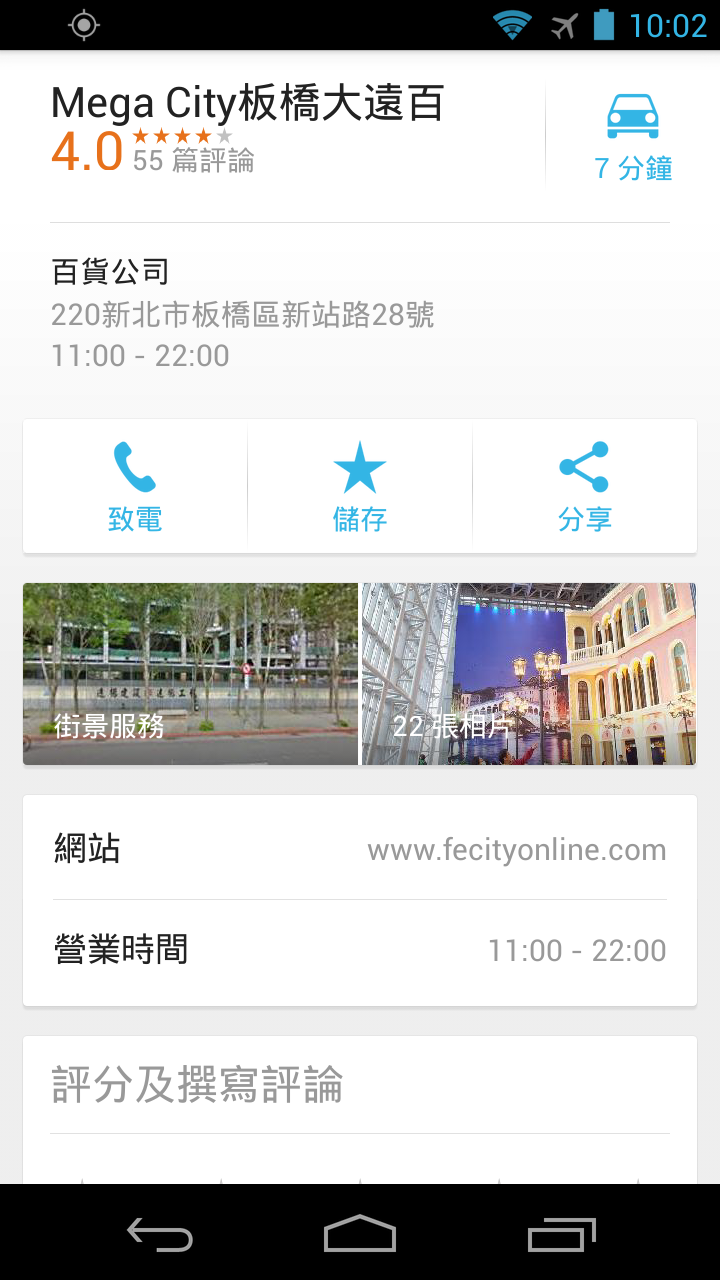Return to the home screen
Viewport: 720px width, 1280px height.
click(x=360, y=1235)
